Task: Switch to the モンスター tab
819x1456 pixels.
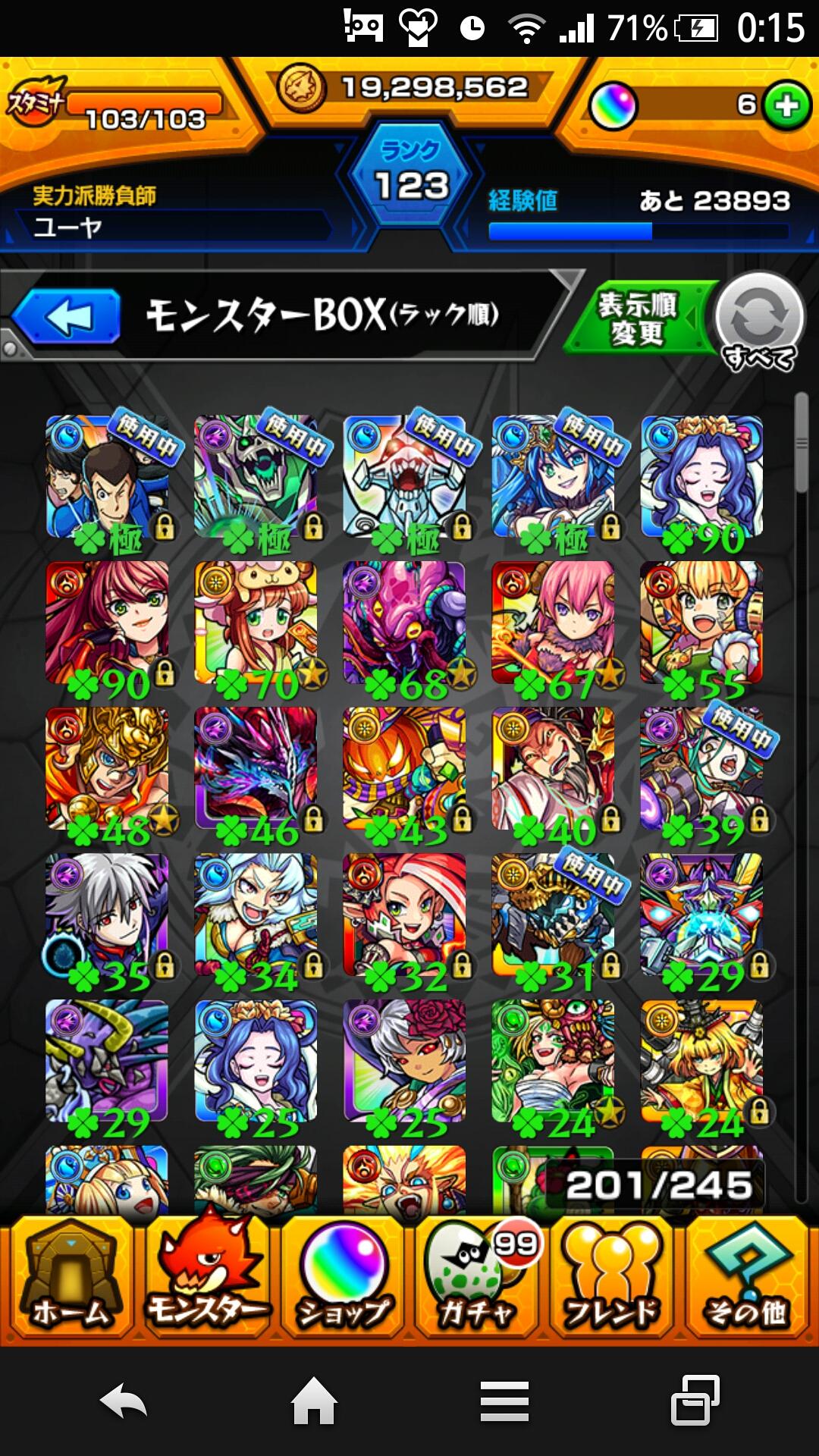Action: (206, 1278)
